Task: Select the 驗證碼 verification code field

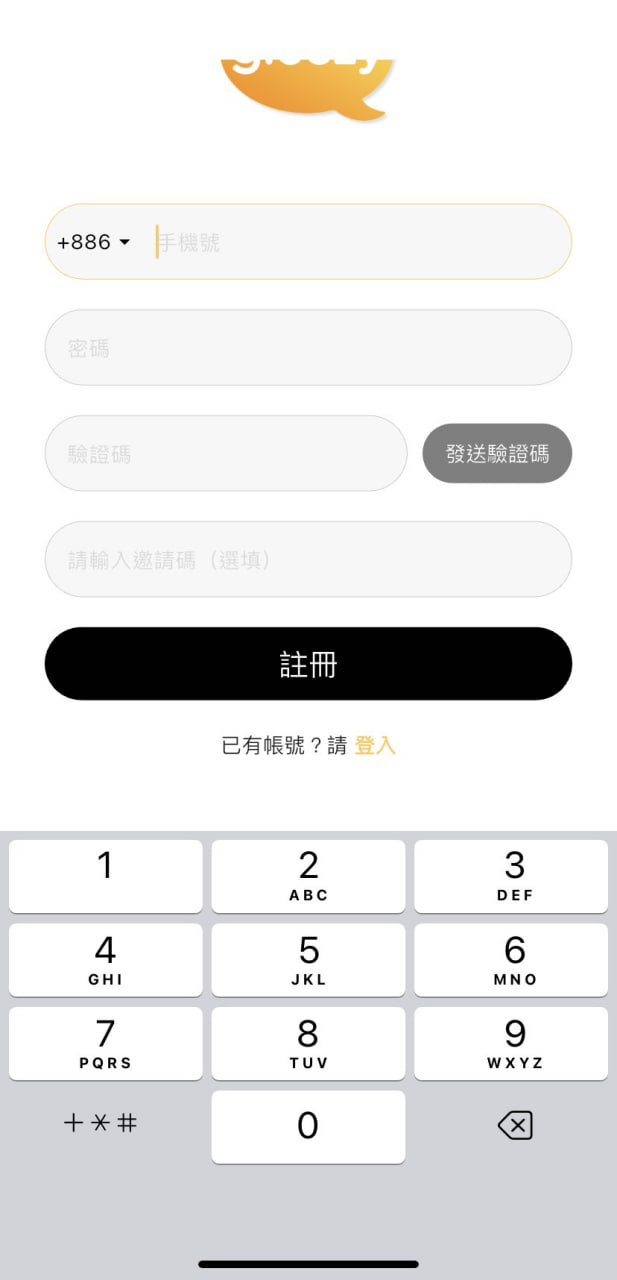Action: tap(226, 454)
